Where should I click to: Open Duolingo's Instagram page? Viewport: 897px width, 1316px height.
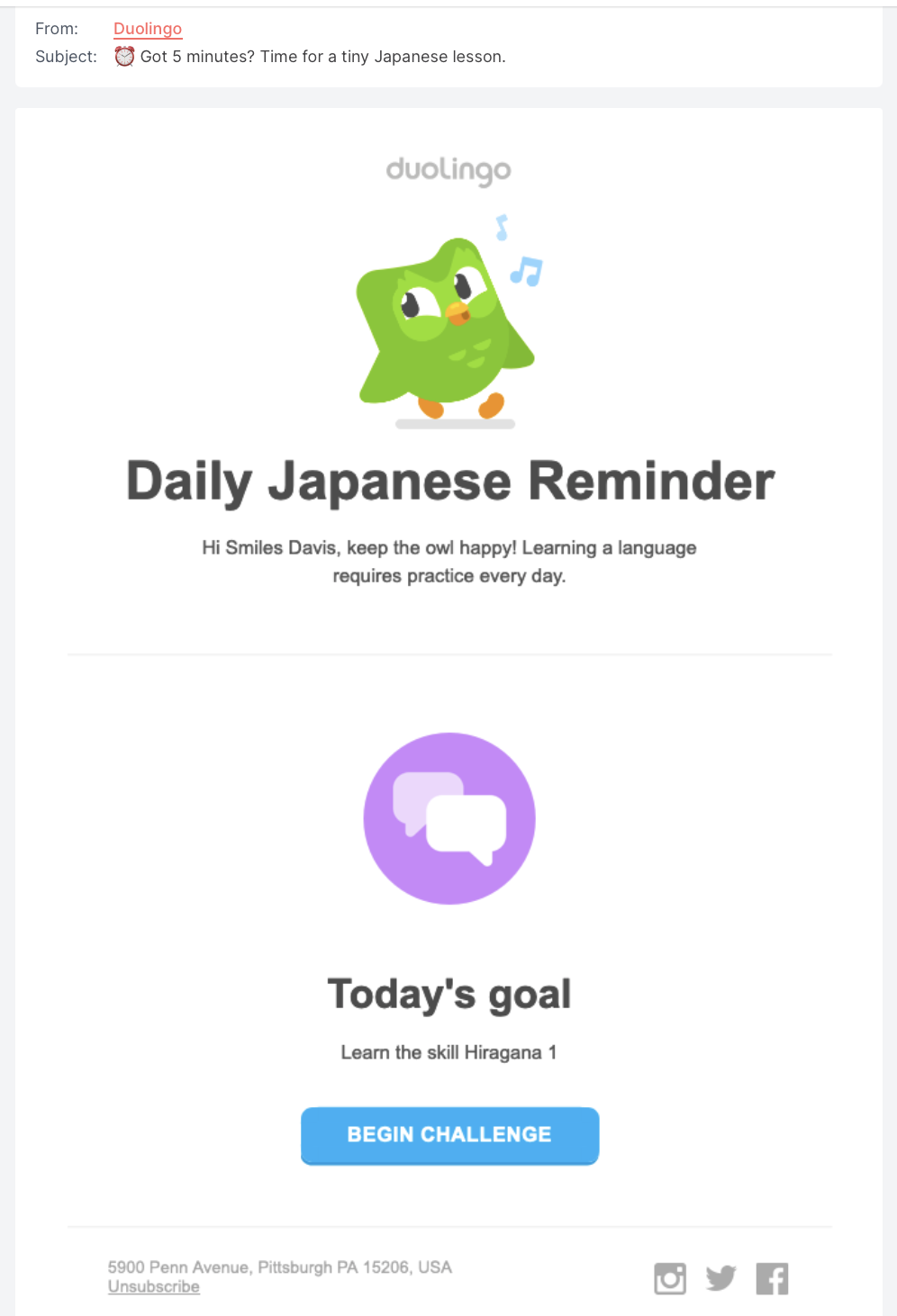(x=670, y=1278)
